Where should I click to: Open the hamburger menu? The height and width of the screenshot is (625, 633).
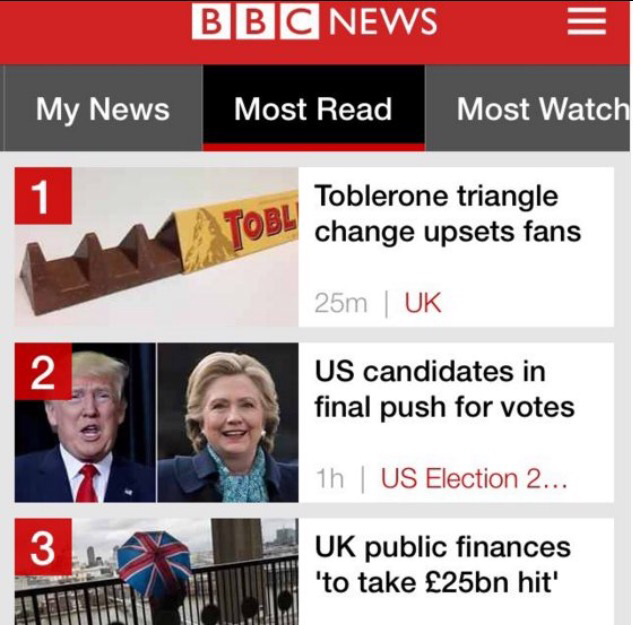587,23
